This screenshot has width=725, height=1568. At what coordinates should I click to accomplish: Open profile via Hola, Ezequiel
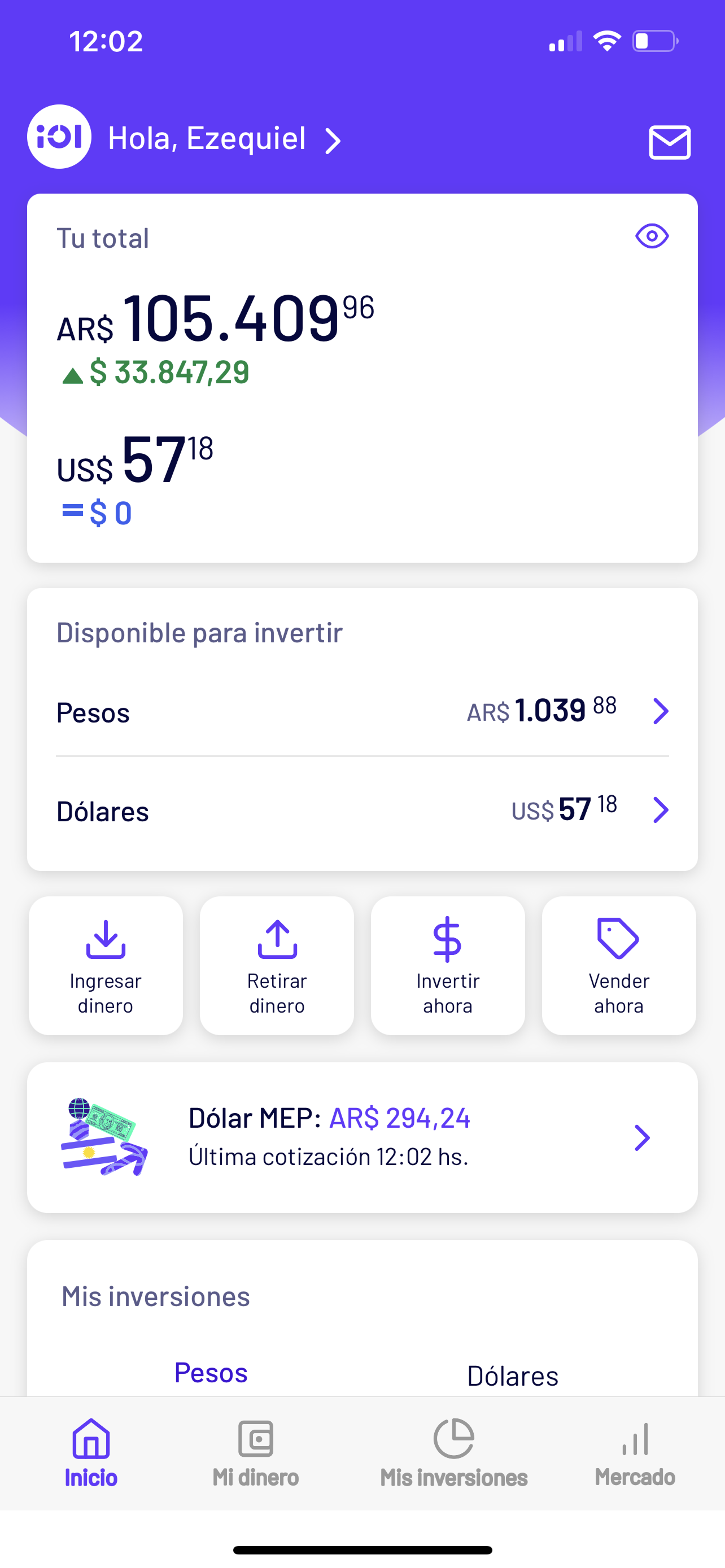(224, 139)
